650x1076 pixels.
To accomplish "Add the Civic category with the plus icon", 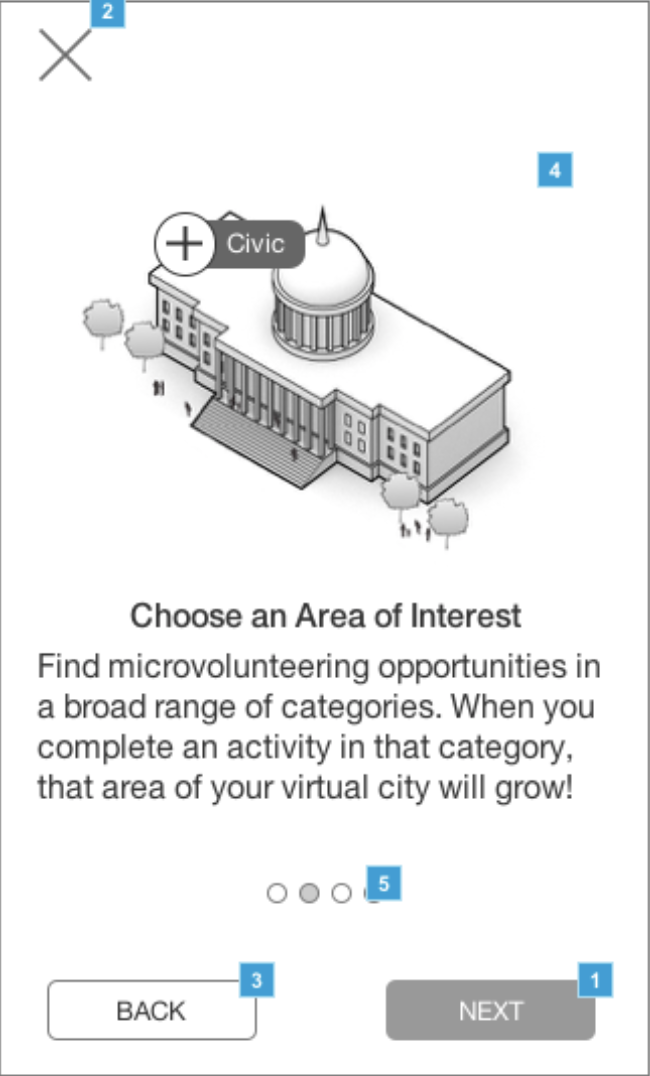I will pos(185,244).
